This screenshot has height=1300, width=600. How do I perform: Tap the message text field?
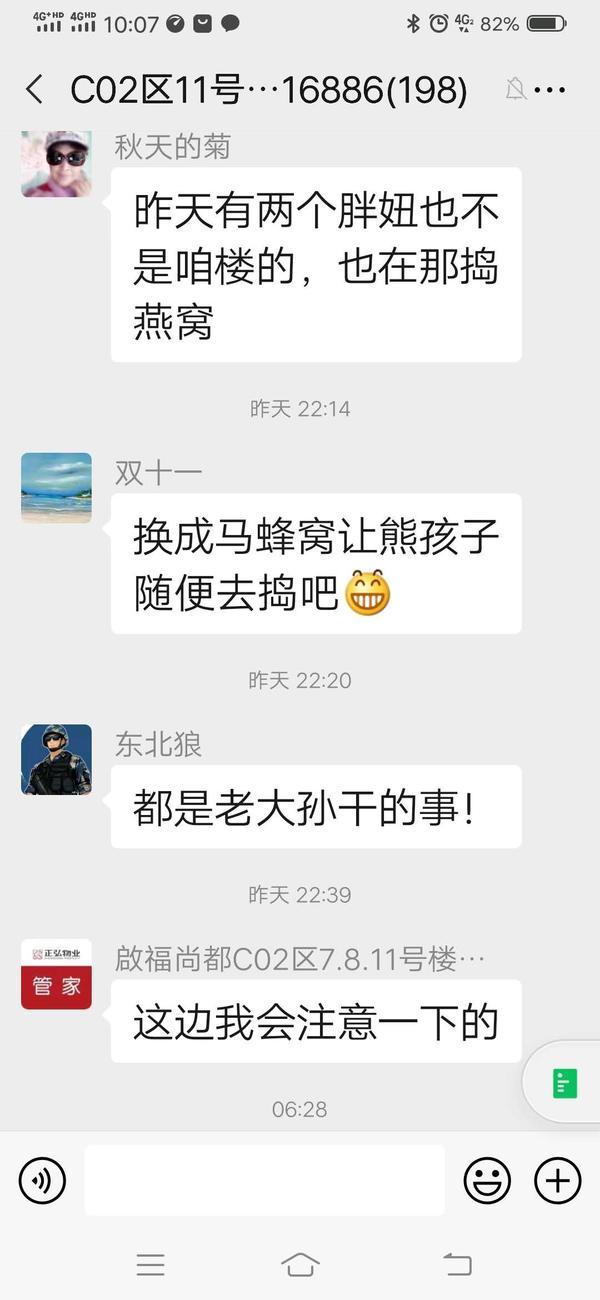(264, 1181)
